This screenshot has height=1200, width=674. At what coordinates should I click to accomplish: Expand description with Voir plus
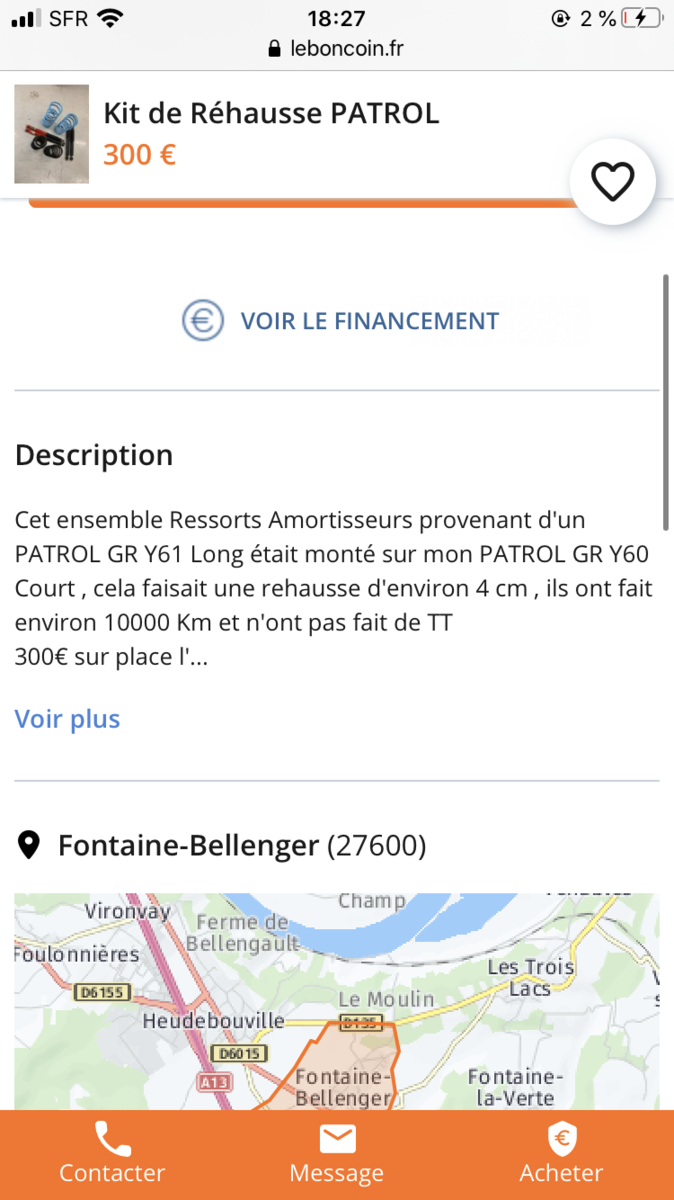[x=67, y=719]
